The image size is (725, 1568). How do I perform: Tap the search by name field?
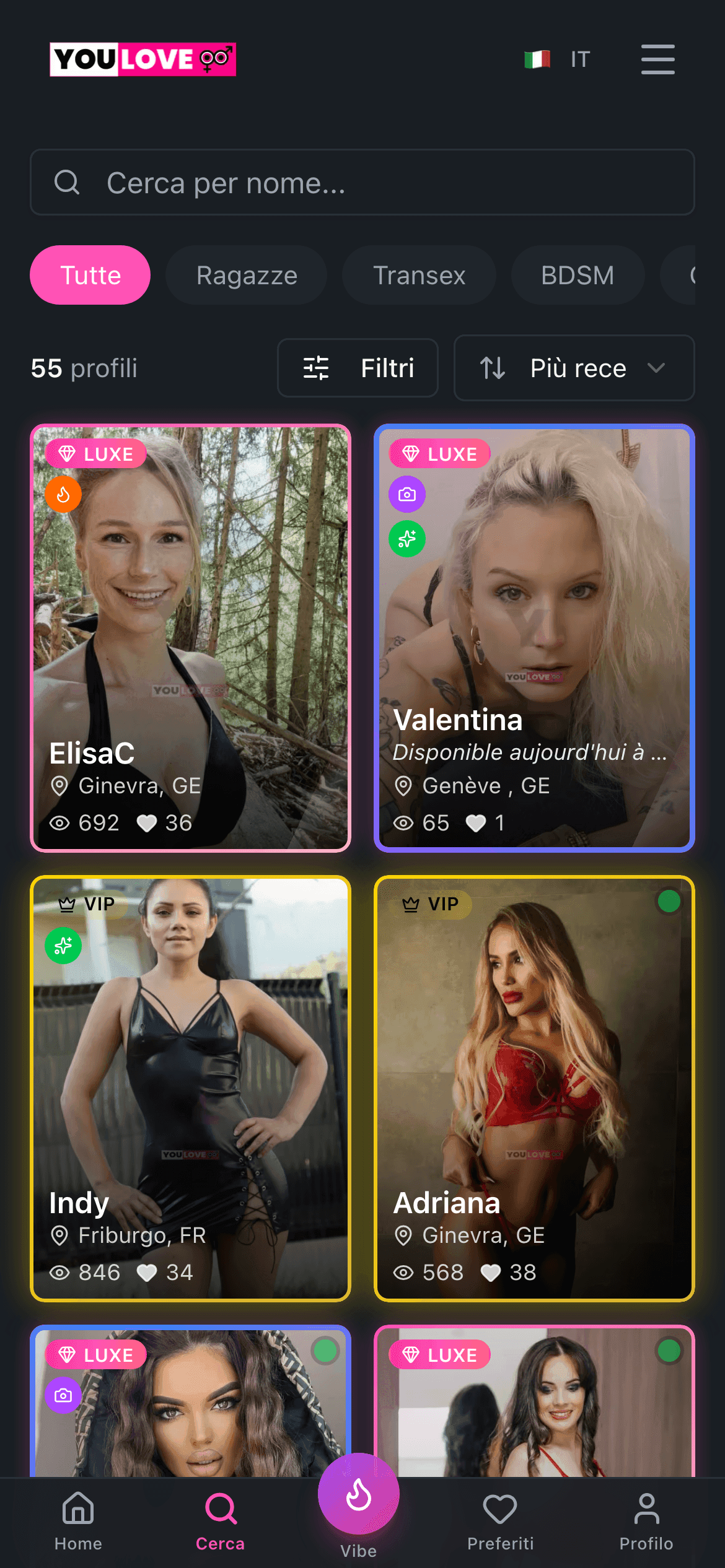[x=362, y=183]
